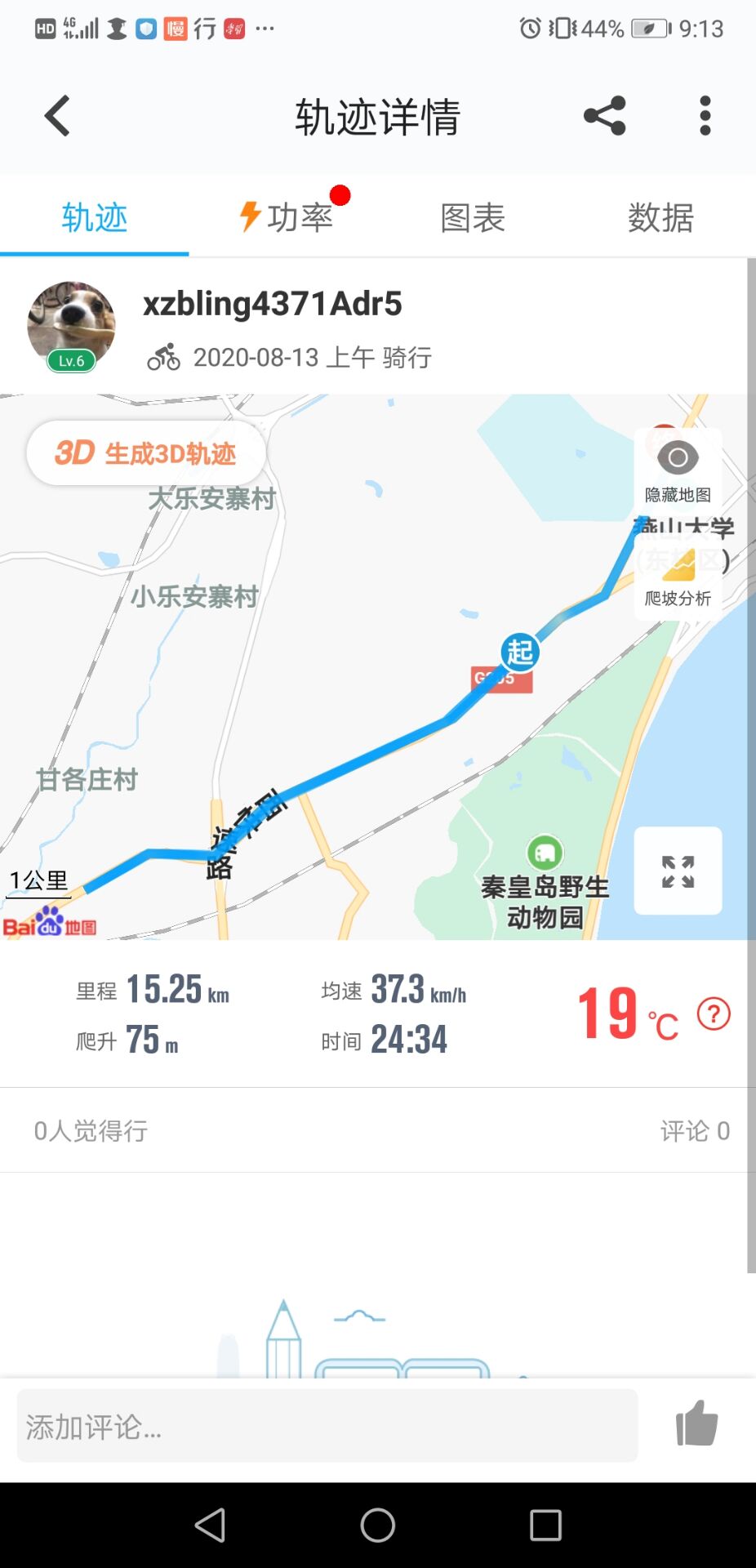The width and height of the screenshot is (756, 1568).
Task: Open recent apps from navigation bar
Action: click(545, 1525)
